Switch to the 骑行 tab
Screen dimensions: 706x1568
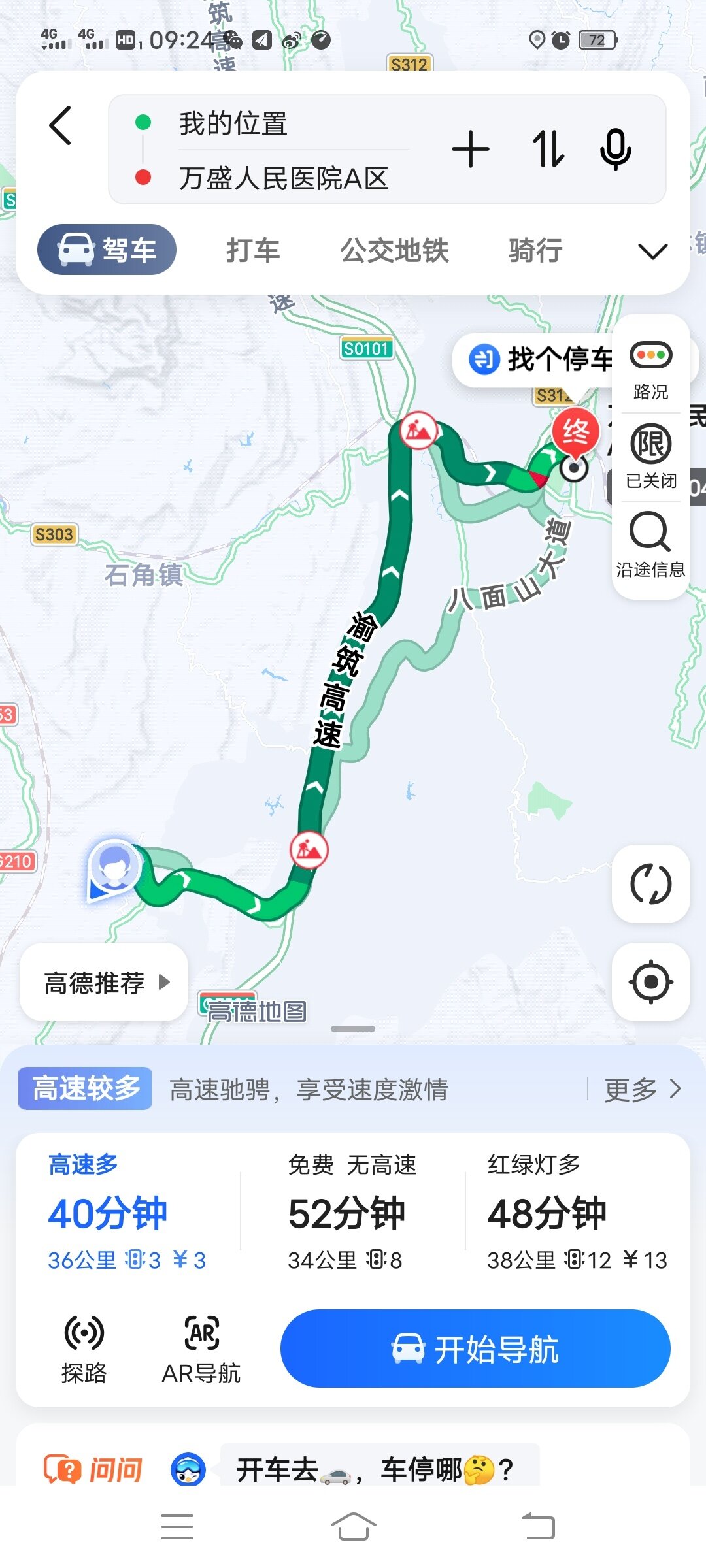pyautogui.click(x=535, y=251)
